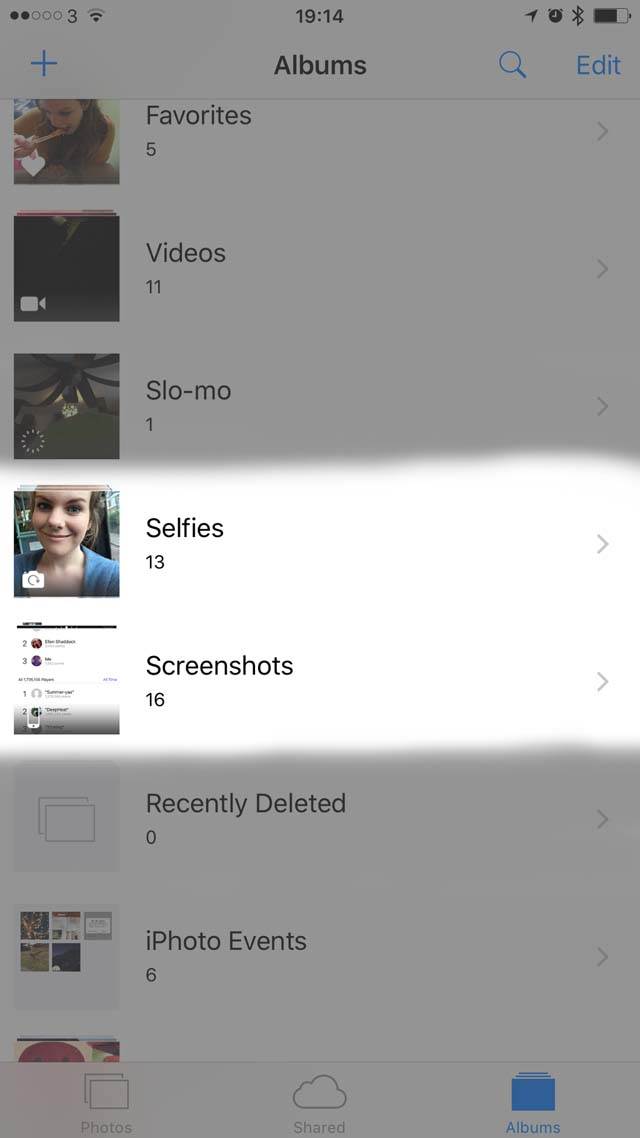This screenshot has height=1138, width=640.
Task: Open the Videos album
Action: tap(320, 269)
